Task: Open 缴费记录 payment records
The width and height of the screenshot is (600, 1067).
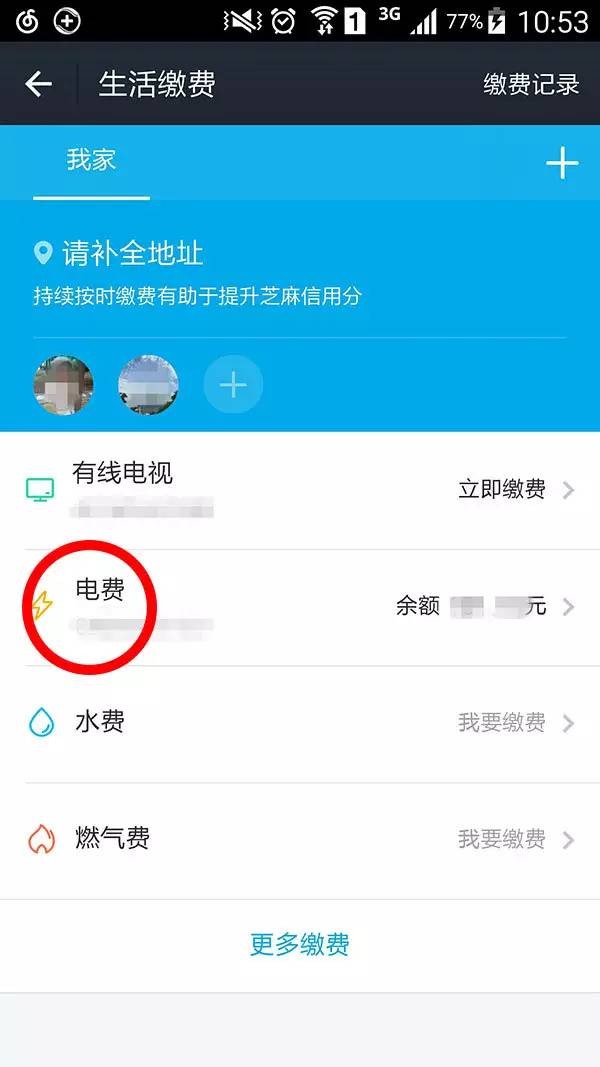Action: pos(531,85)
